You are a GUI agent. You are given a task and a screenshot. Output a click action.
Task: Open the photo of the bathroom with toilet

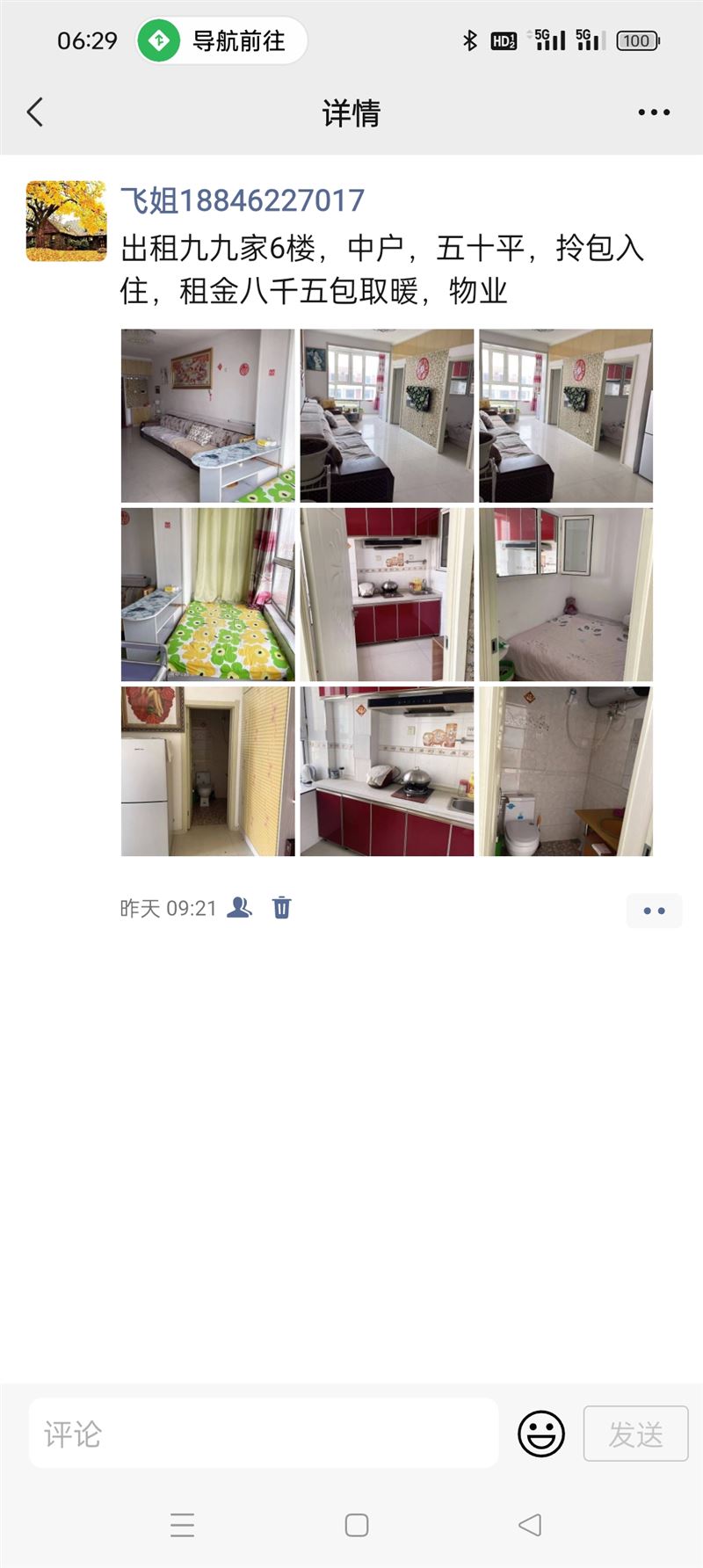(566, 772)
